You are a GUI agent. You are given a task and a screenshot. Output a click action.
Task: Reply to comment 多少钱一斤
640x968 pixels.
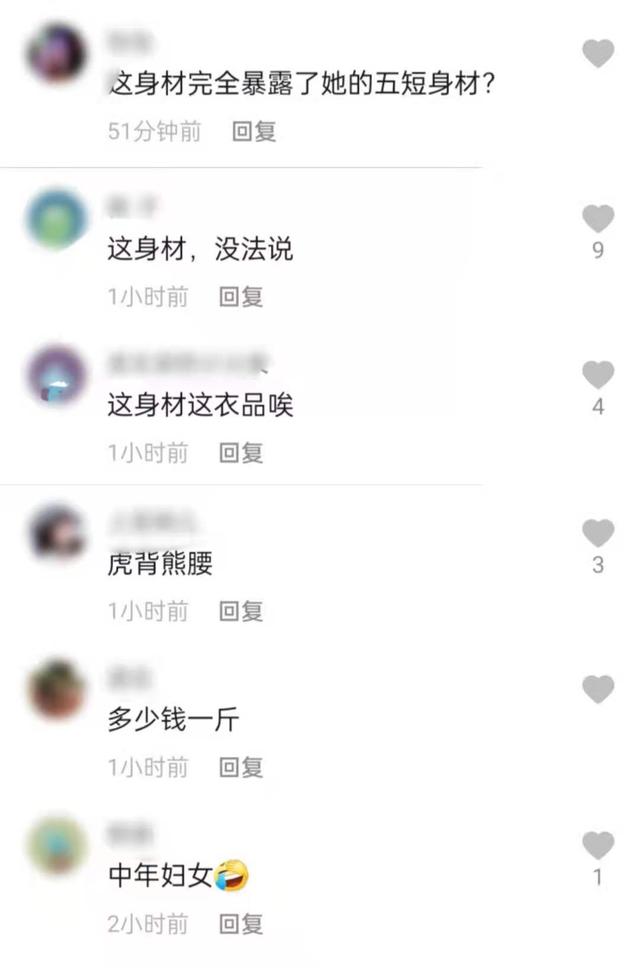tap(241, 767)
